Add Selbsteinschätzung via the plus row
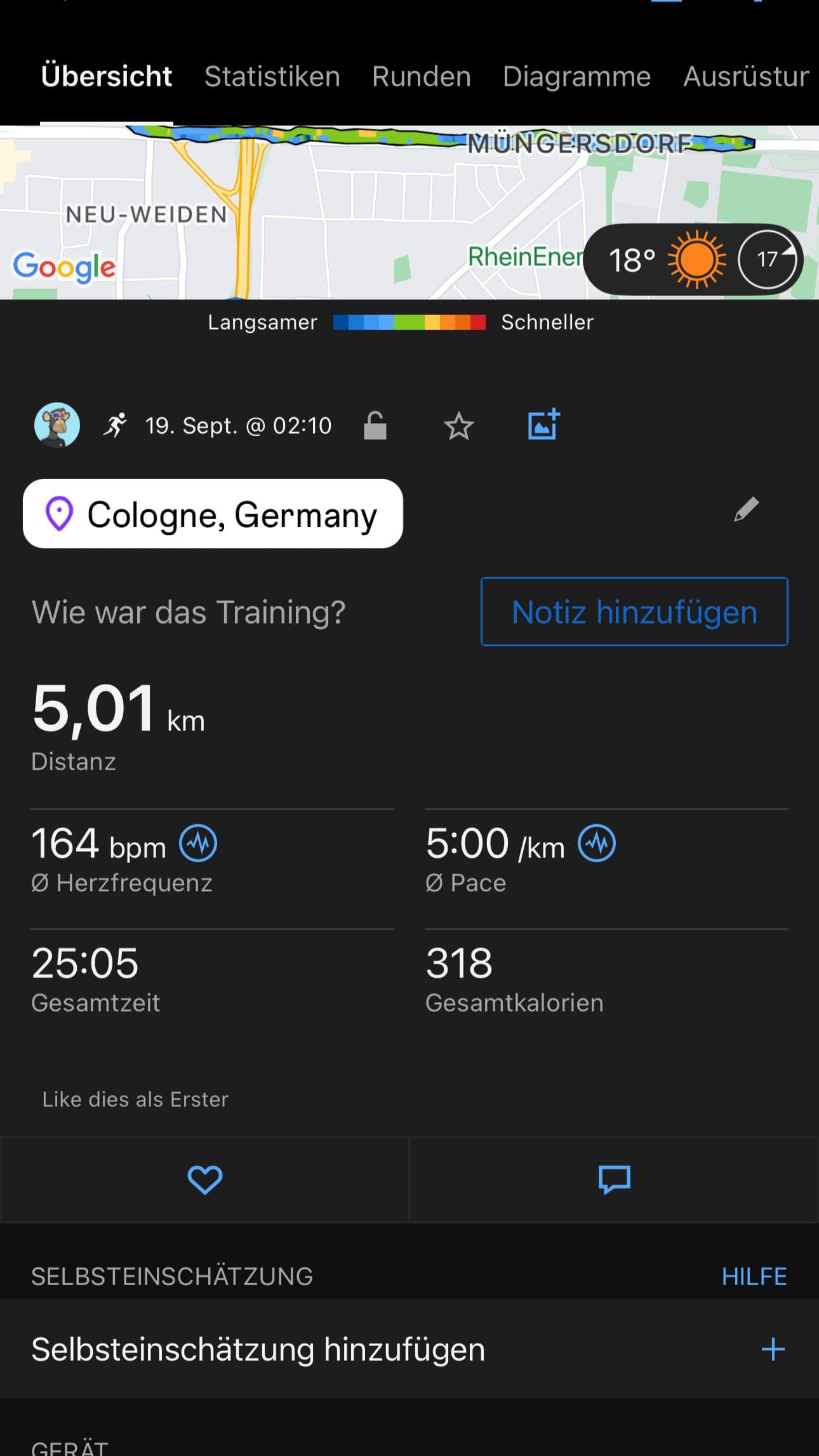This screenshot has width=819, height=1456. point(773,1349)
